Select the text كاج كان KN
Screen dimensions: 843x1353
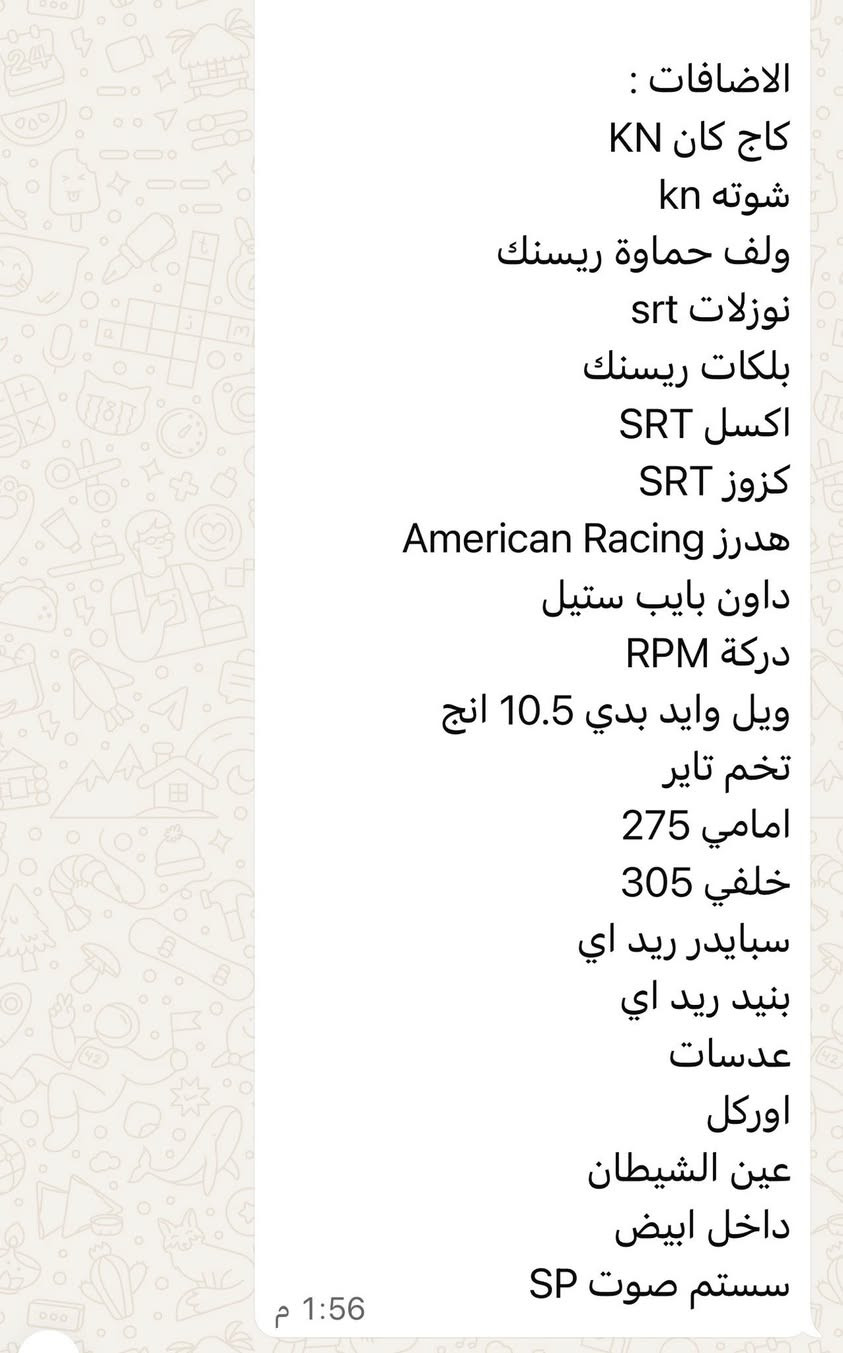click(700, 138)
